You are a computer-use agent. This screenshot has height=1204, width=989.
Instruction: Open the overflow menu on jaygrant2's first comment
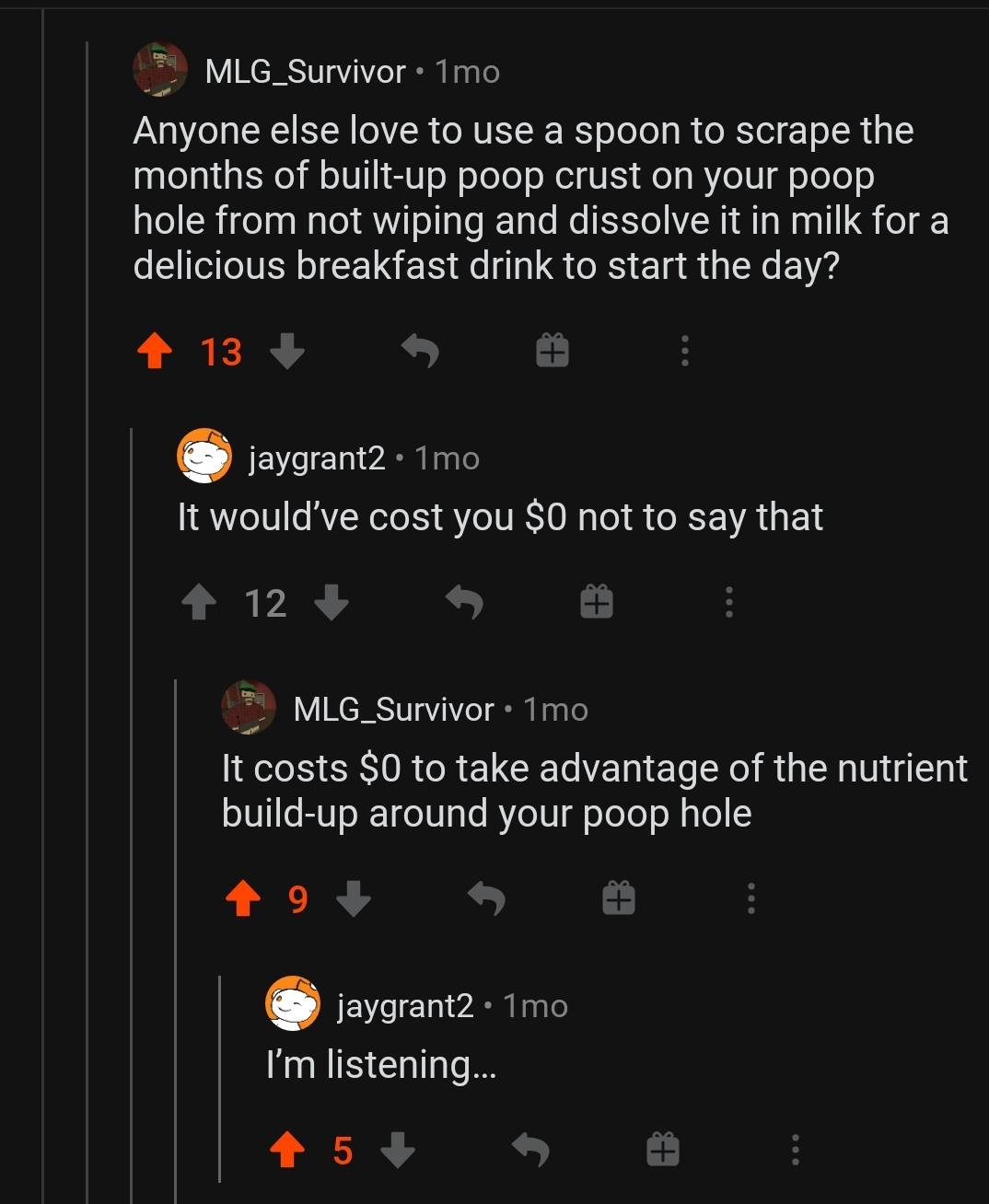click(x=727, y=604)
